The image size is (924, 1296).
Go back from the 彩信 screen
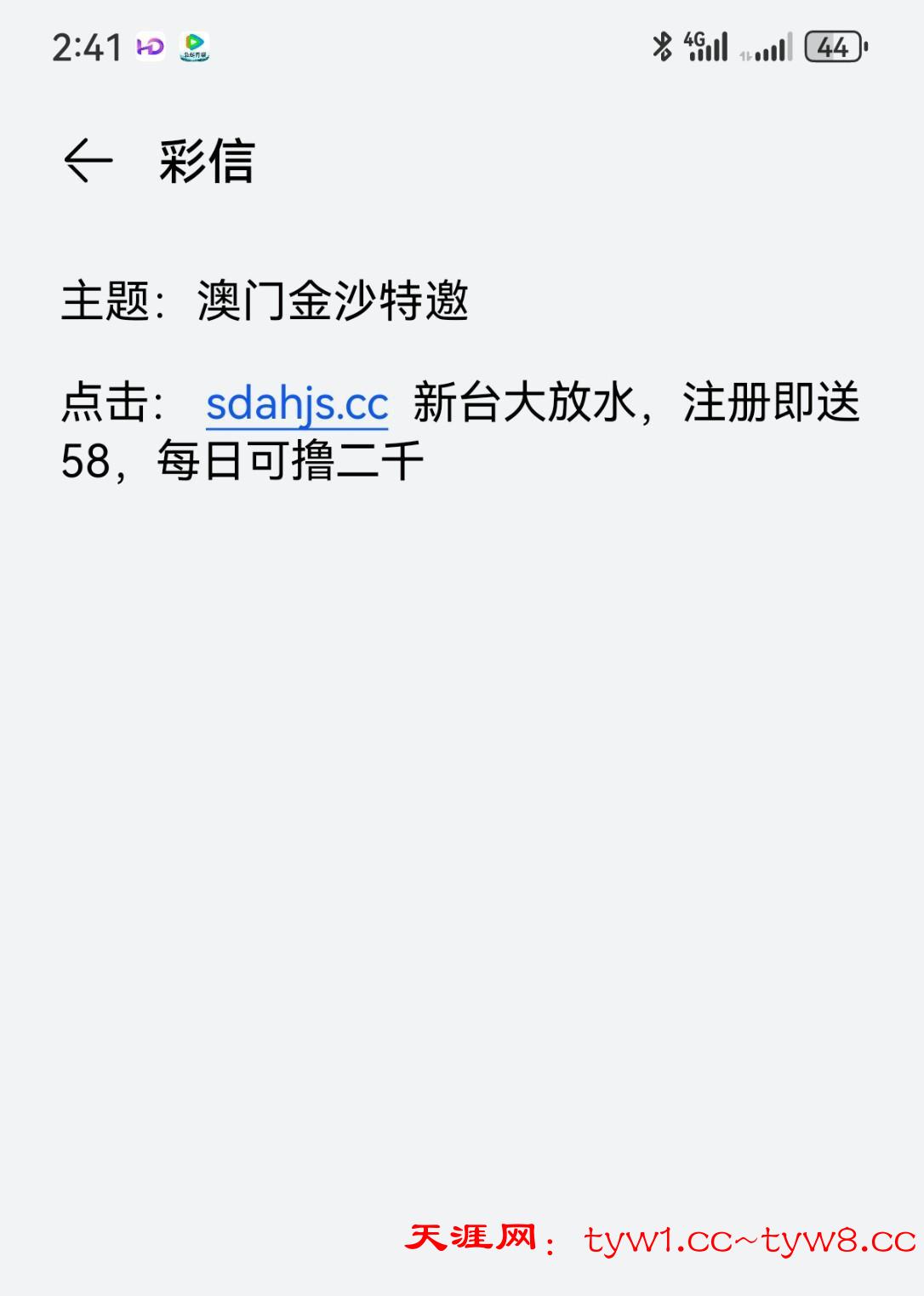(x=88, y=160)
